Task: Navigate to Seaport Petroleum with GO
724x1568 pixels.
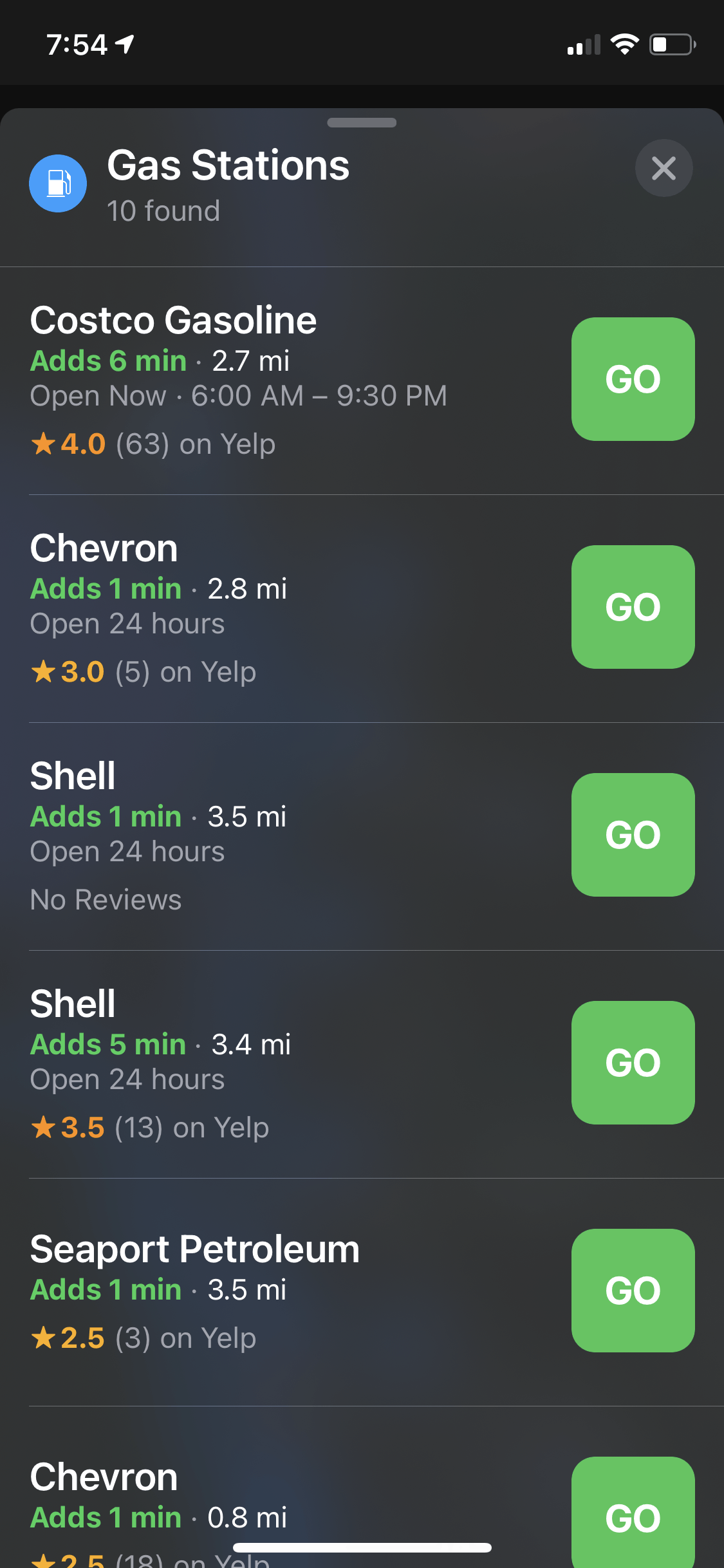Action: click(633, 1291)
